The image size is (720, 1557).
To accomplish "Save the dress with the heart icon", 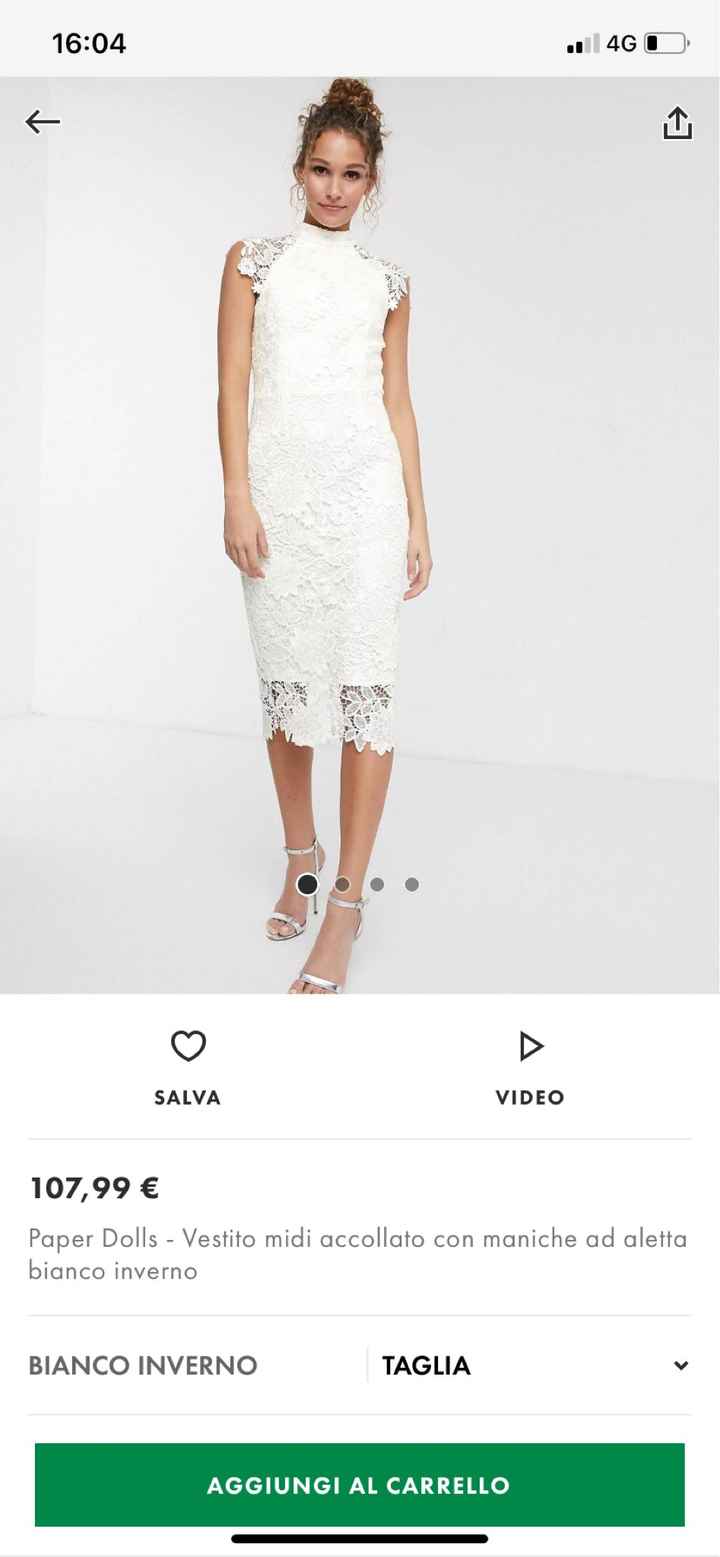I will pos(188,1047).
